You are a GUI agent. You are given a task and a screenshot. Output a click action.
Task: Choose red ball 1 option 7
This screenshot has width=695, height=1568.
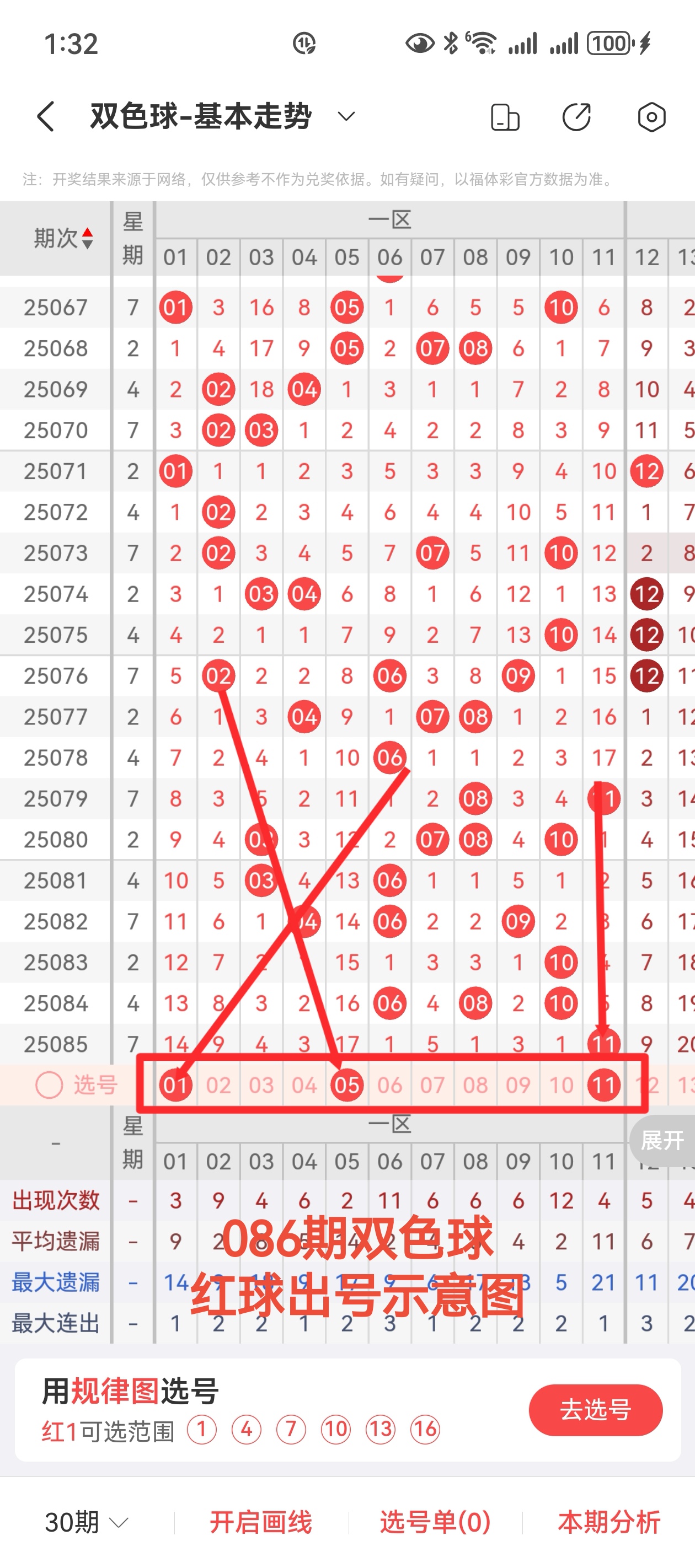[291, 1429]
